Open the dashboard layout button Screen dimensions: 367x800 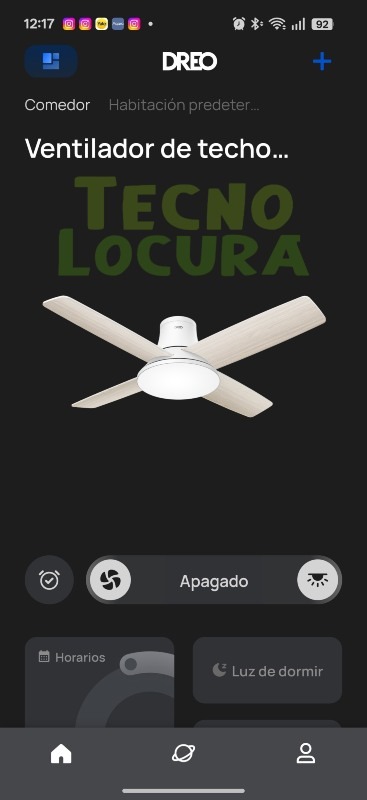51,61
